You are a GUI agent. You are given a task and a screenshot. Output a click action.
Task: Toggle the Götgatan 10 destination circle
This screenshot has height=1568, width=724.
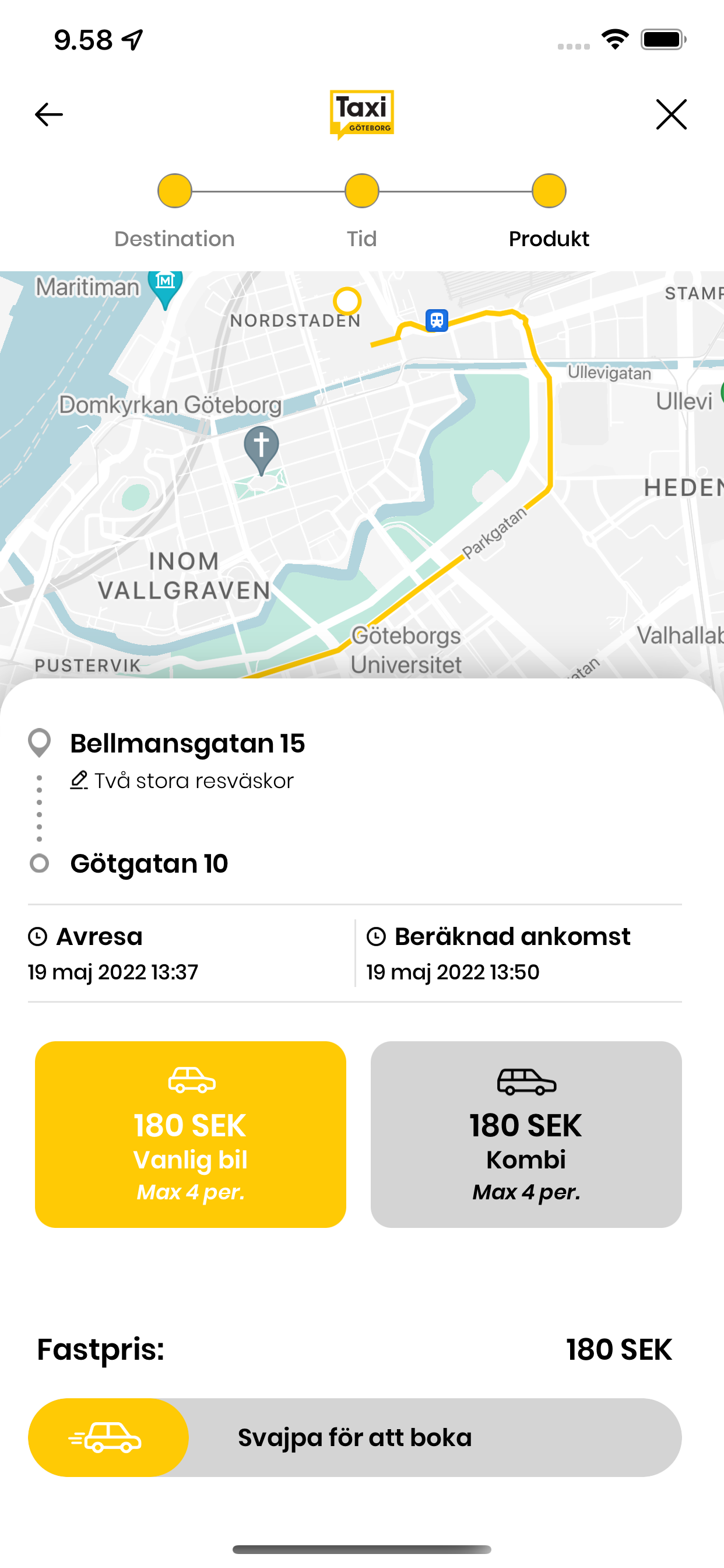point(39,863)
